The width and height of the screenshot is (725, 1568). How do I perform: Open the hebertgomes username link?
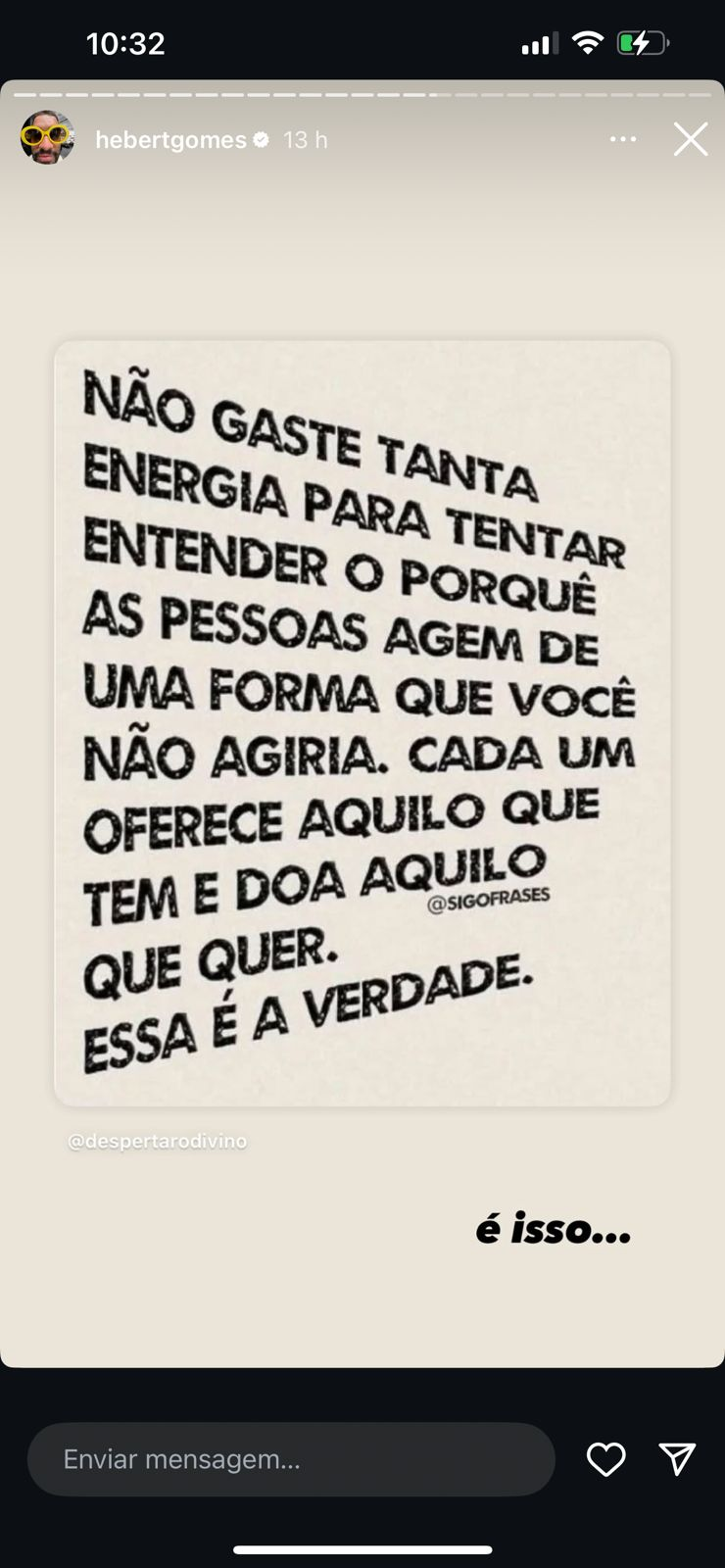(x=170, y=140)
